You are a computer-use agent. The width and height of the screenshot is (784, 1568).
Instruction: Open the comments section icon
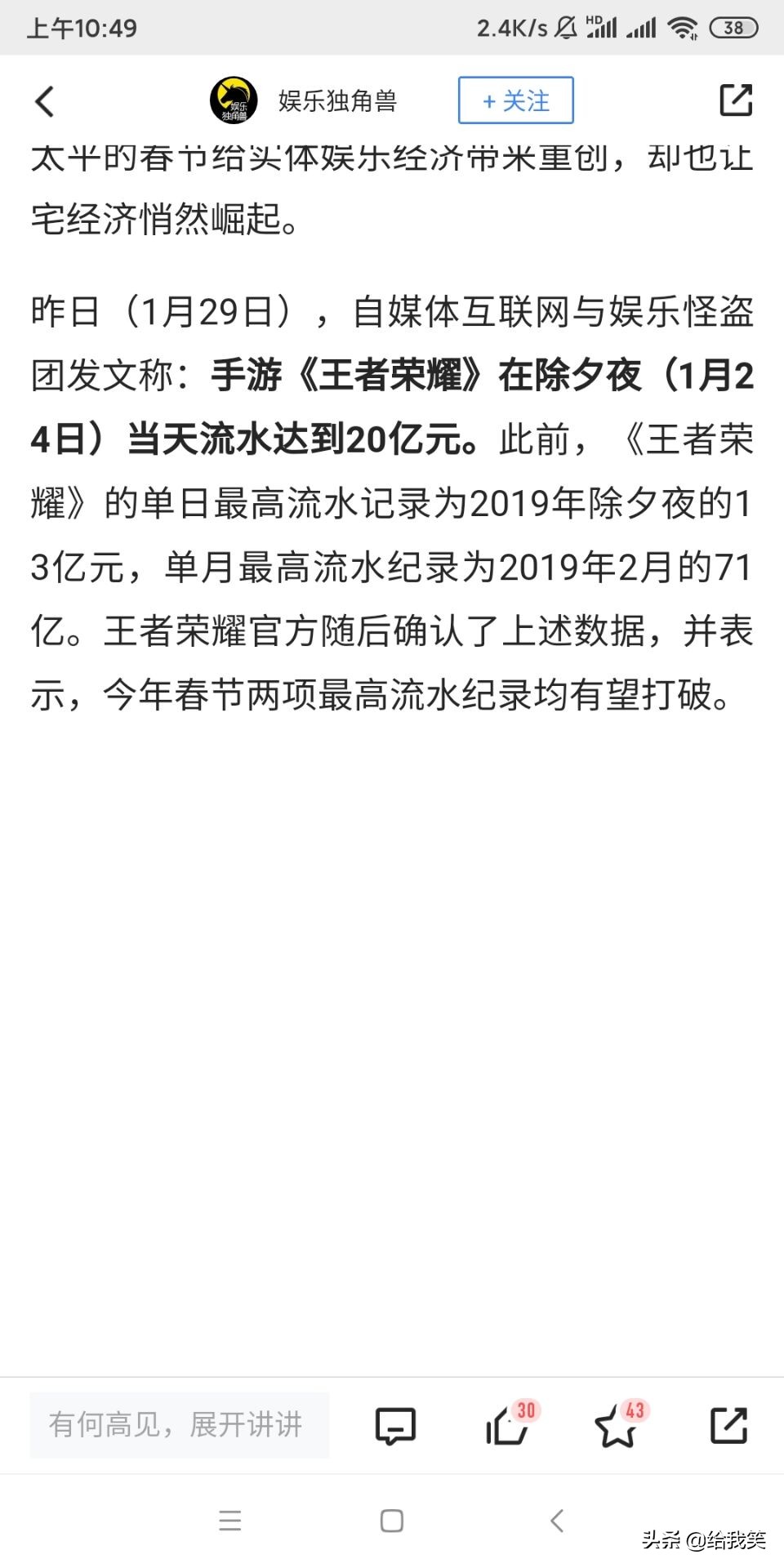[395, 1426]
